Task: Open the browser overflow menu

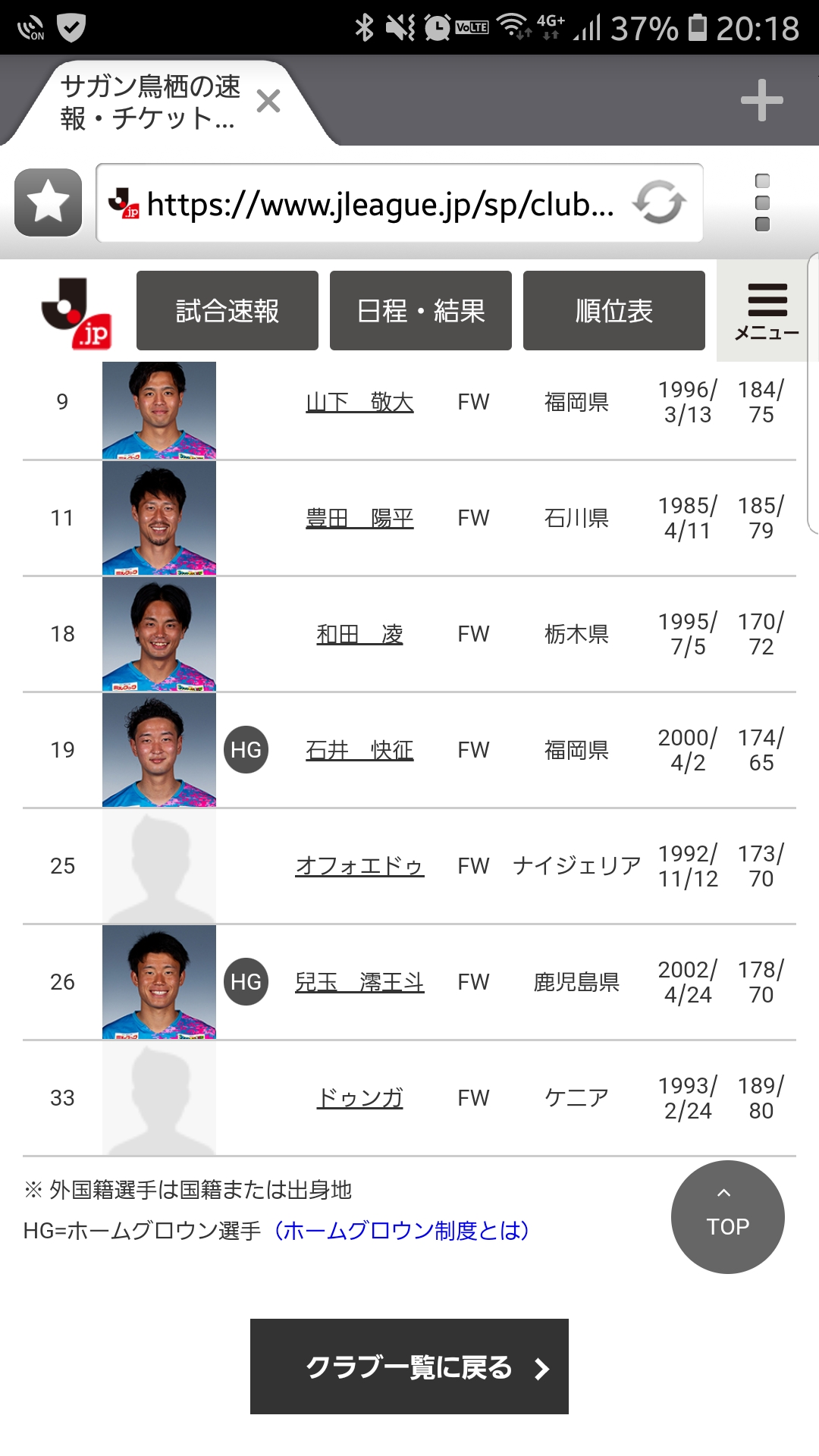Action: [762, 202]
